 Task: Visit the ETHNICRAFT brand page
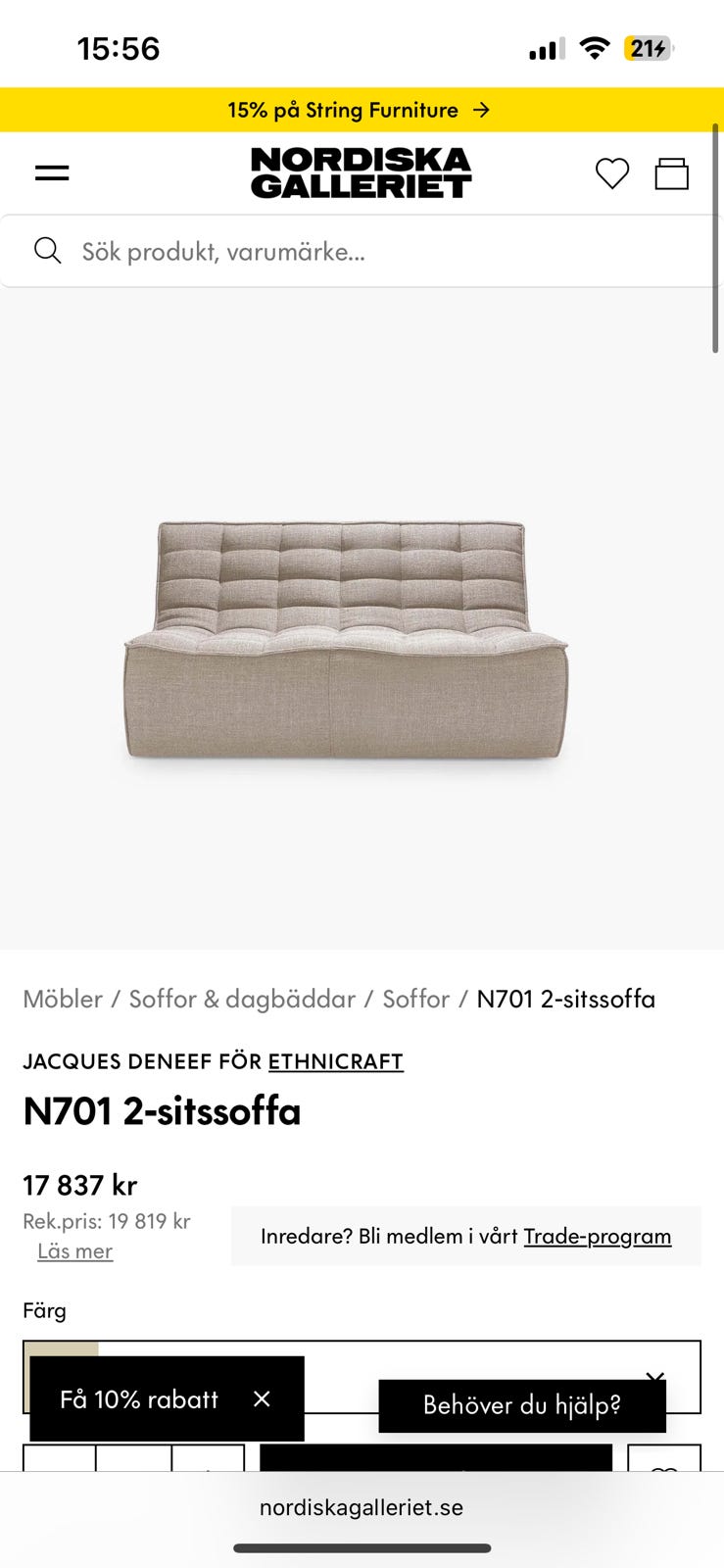(335, 1061)
